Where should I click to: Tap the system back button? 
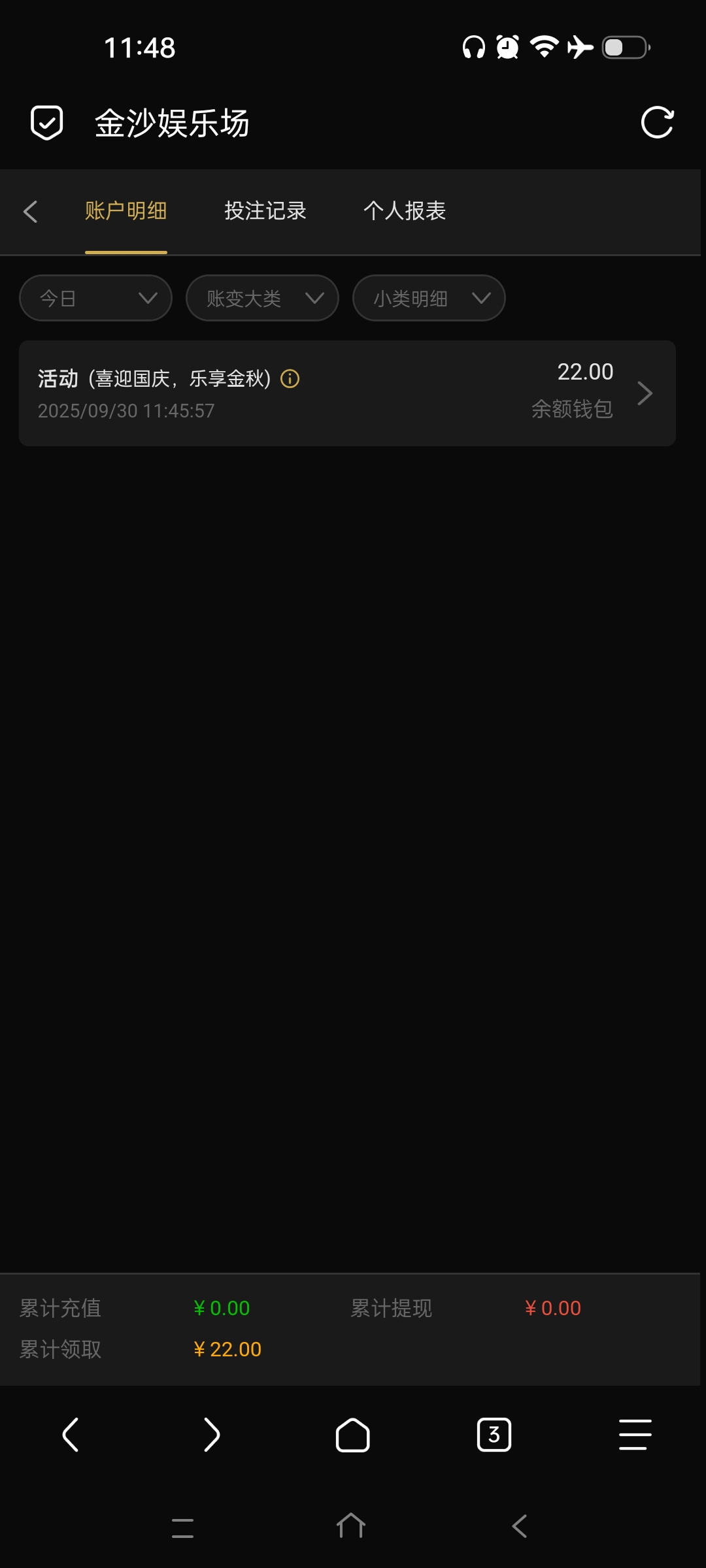(x=520, y=1527)
